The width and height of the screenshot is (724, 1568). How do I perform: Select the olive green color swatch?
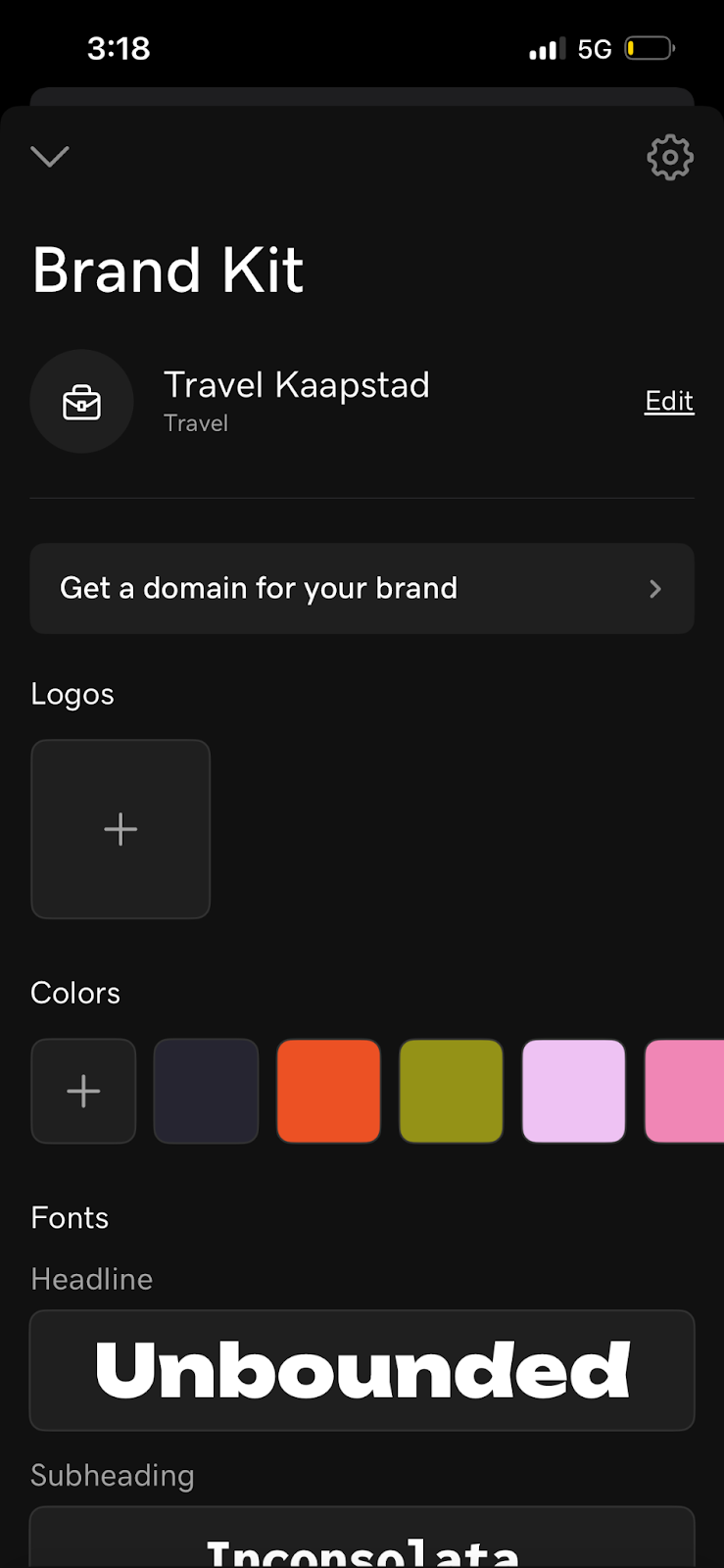(451, 1090)
